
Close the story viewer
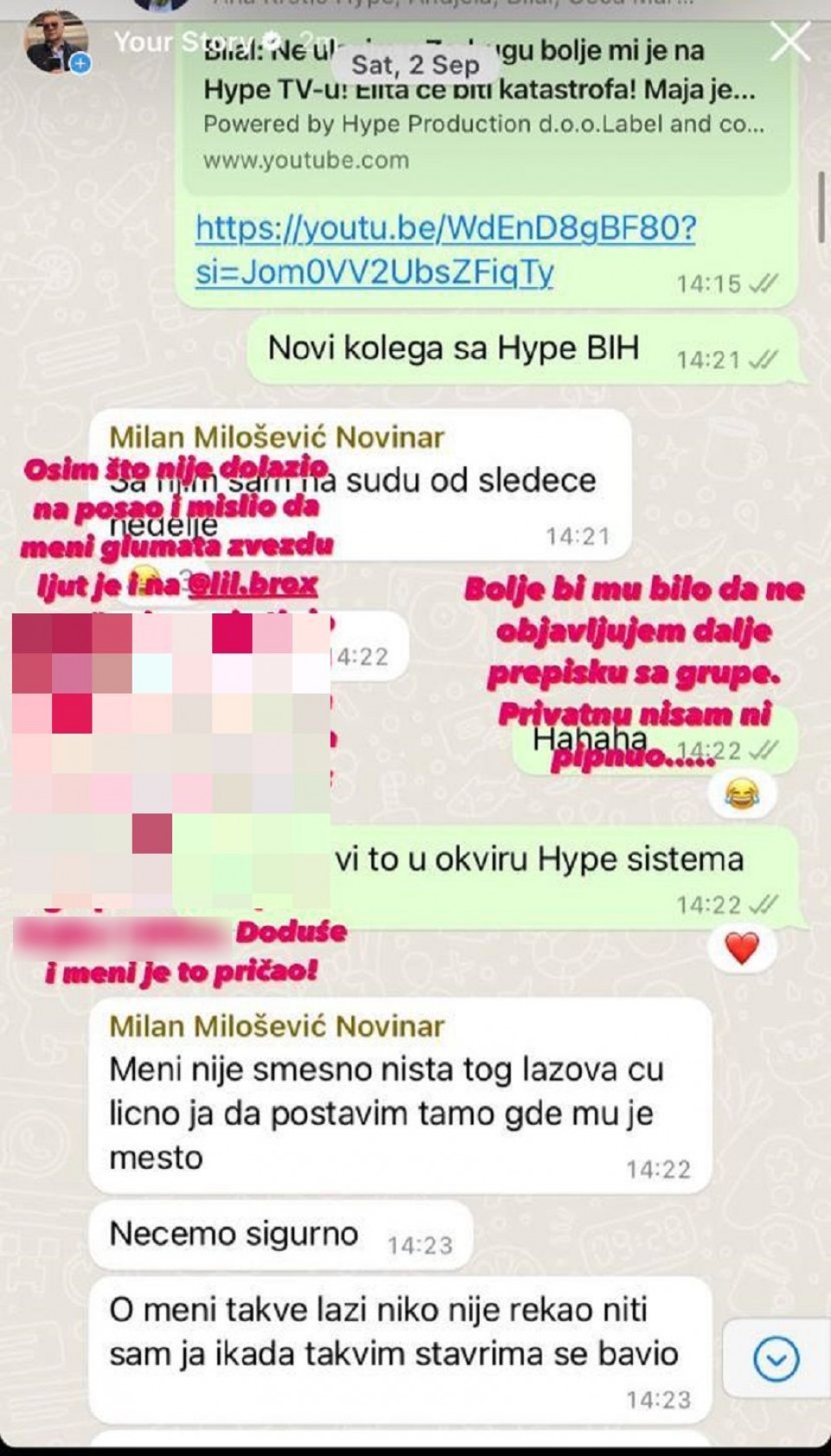[789, 42]
